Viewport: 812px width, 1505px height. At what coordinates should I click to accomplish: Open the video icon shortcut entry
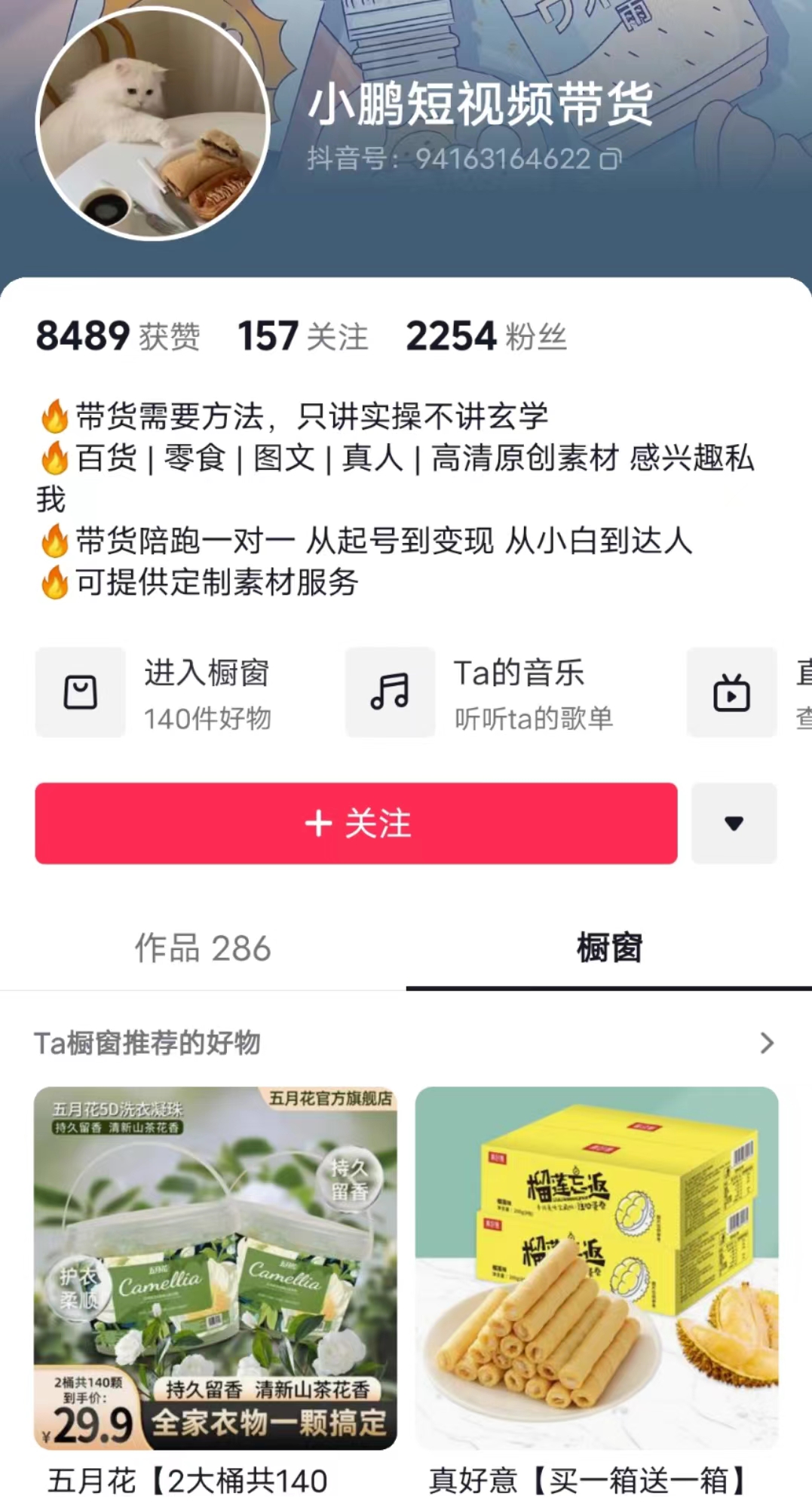(731, 692)
